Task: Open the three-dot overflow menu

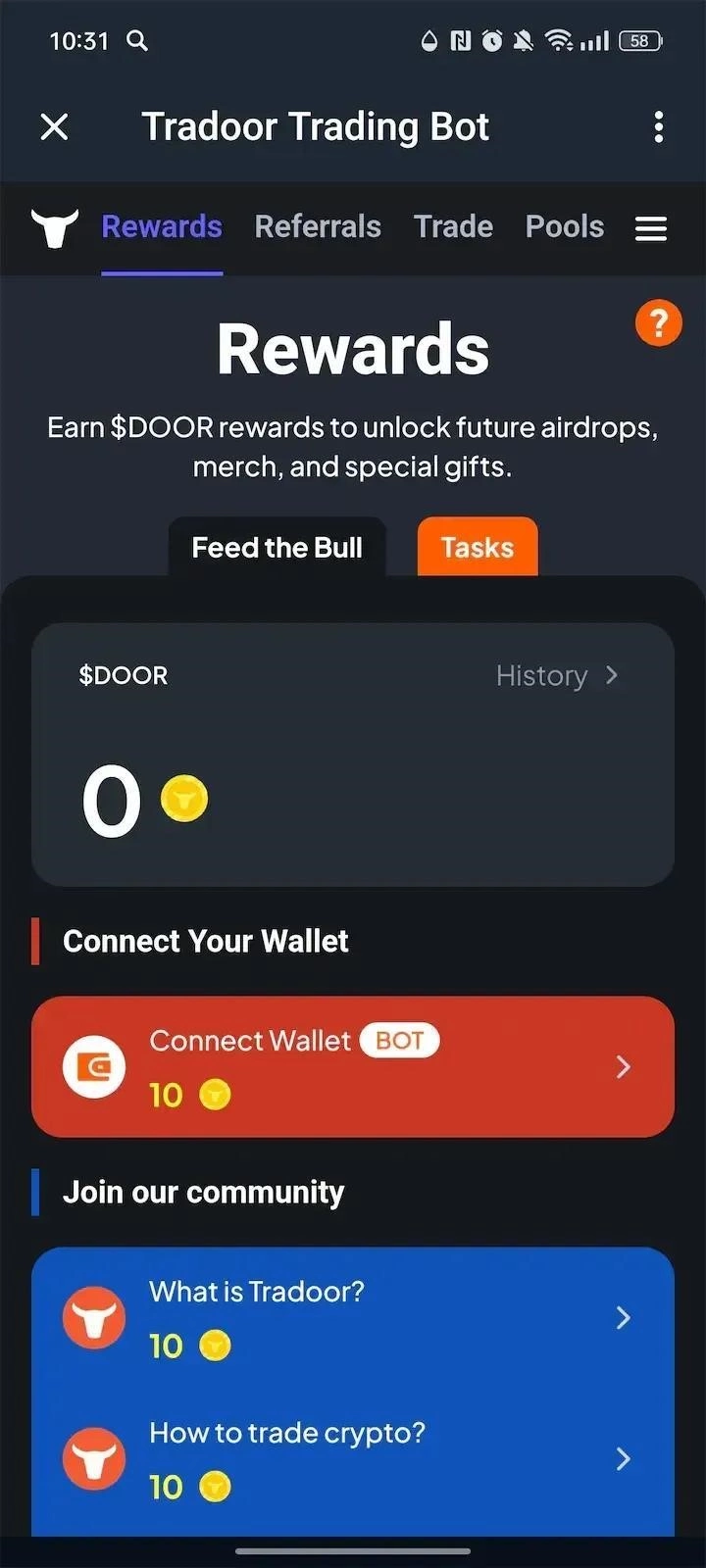Action: click(x=658, y=126)
